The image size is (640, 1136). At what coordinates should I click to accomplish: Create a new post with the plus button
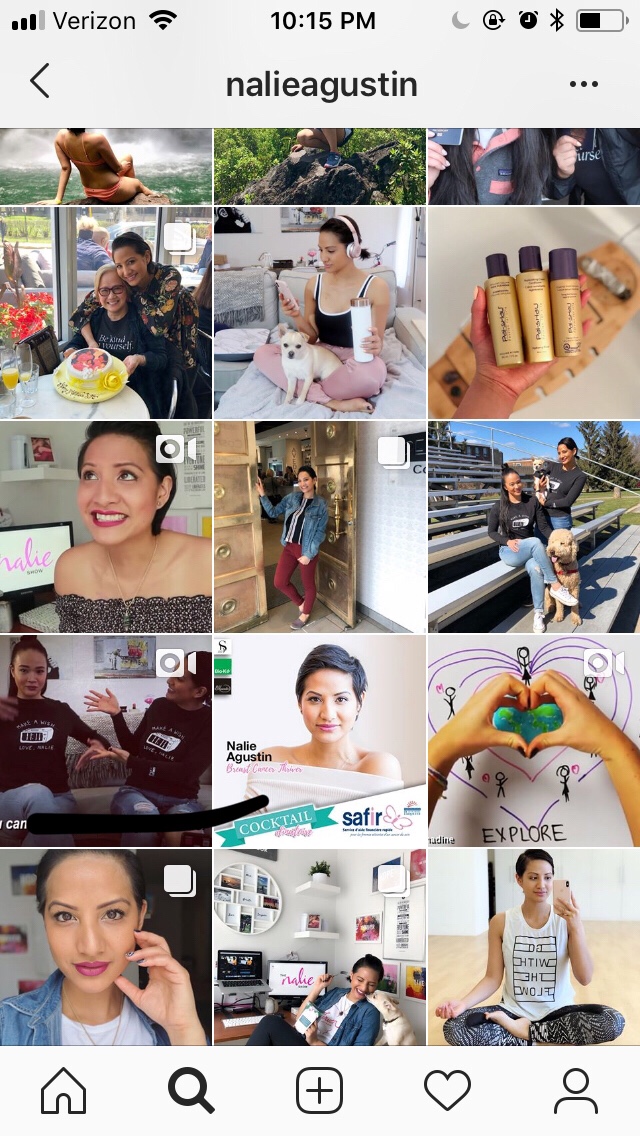coord(320,1090)
